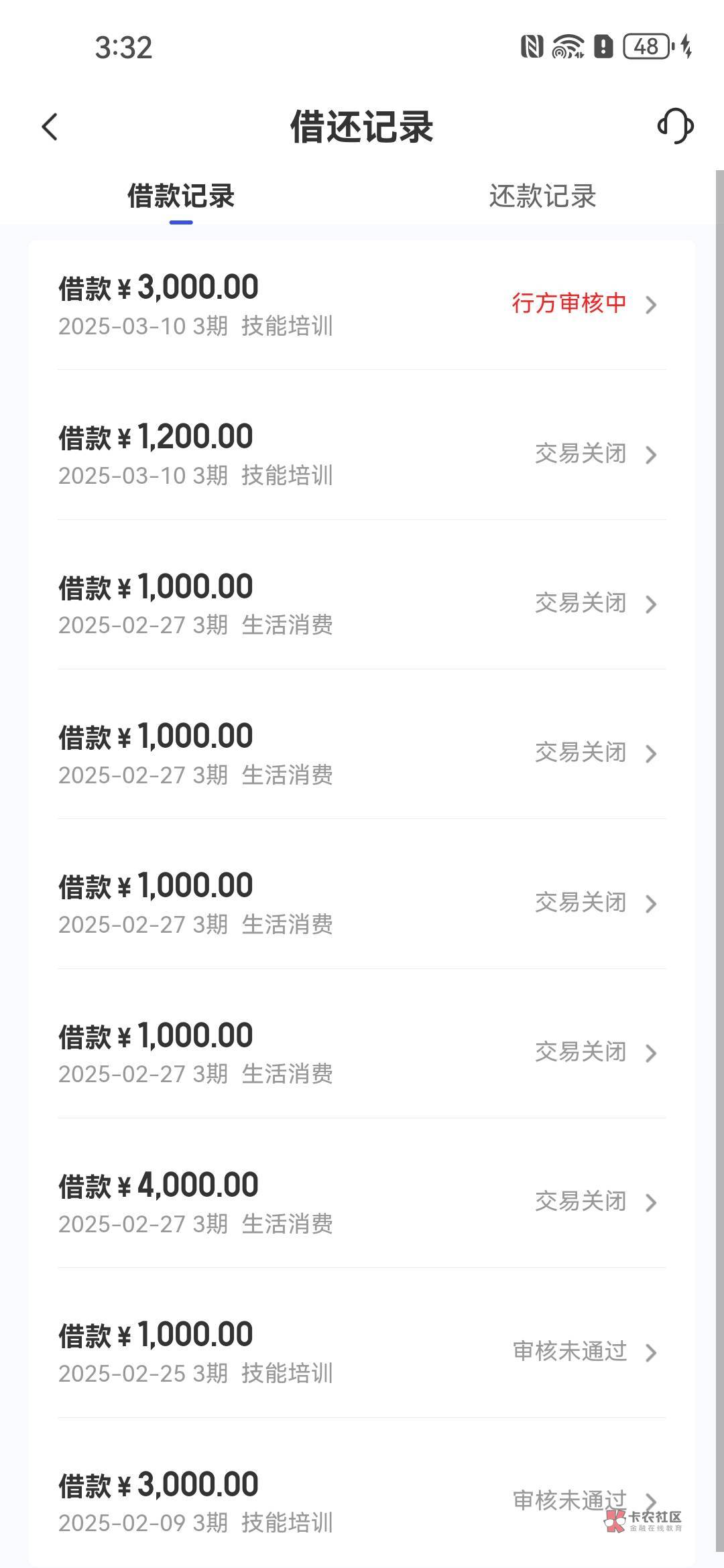This screenshot has height=1568, width=724.
Task: Switch to the 还款记录 tab
Action: (542, 196)
